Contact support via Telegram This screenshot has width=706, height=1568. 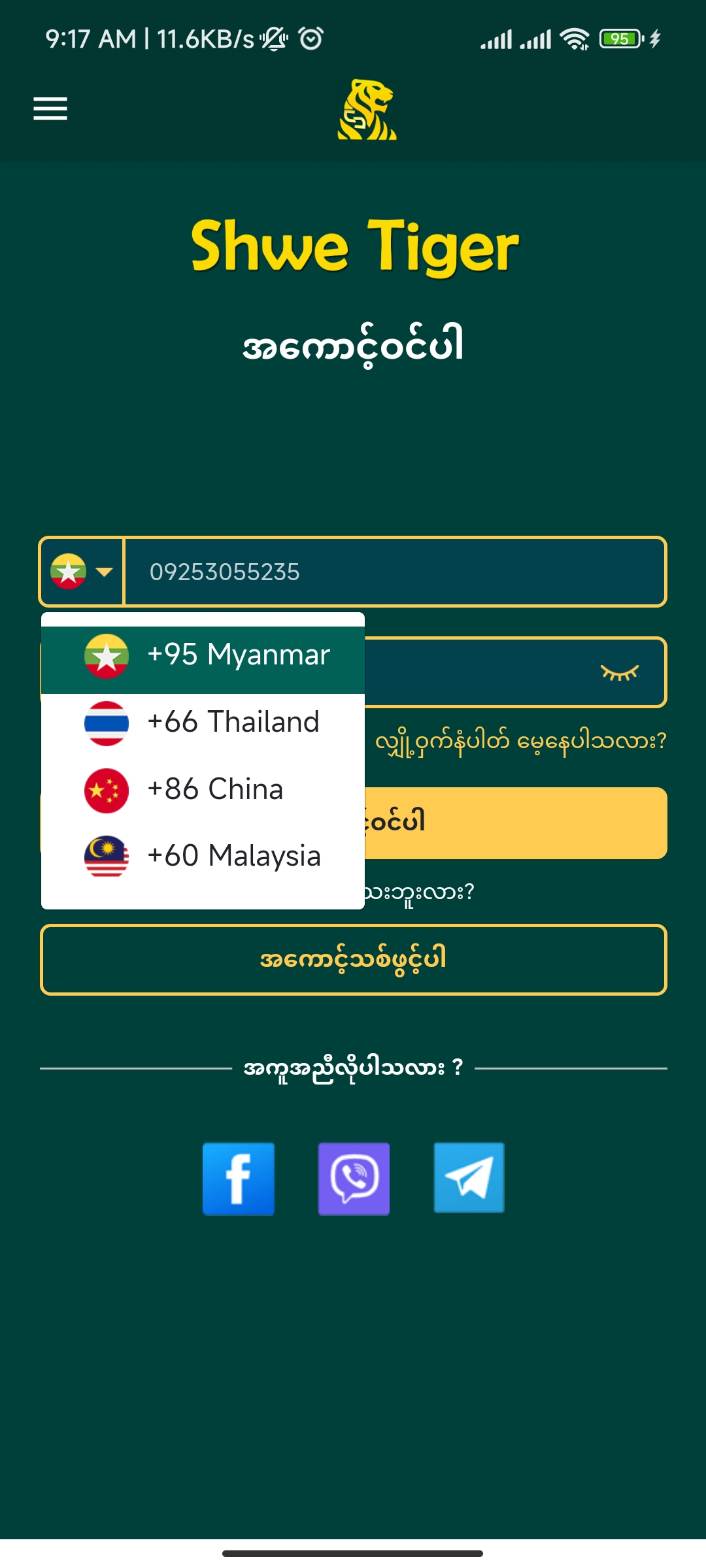tap(469, 1178)
